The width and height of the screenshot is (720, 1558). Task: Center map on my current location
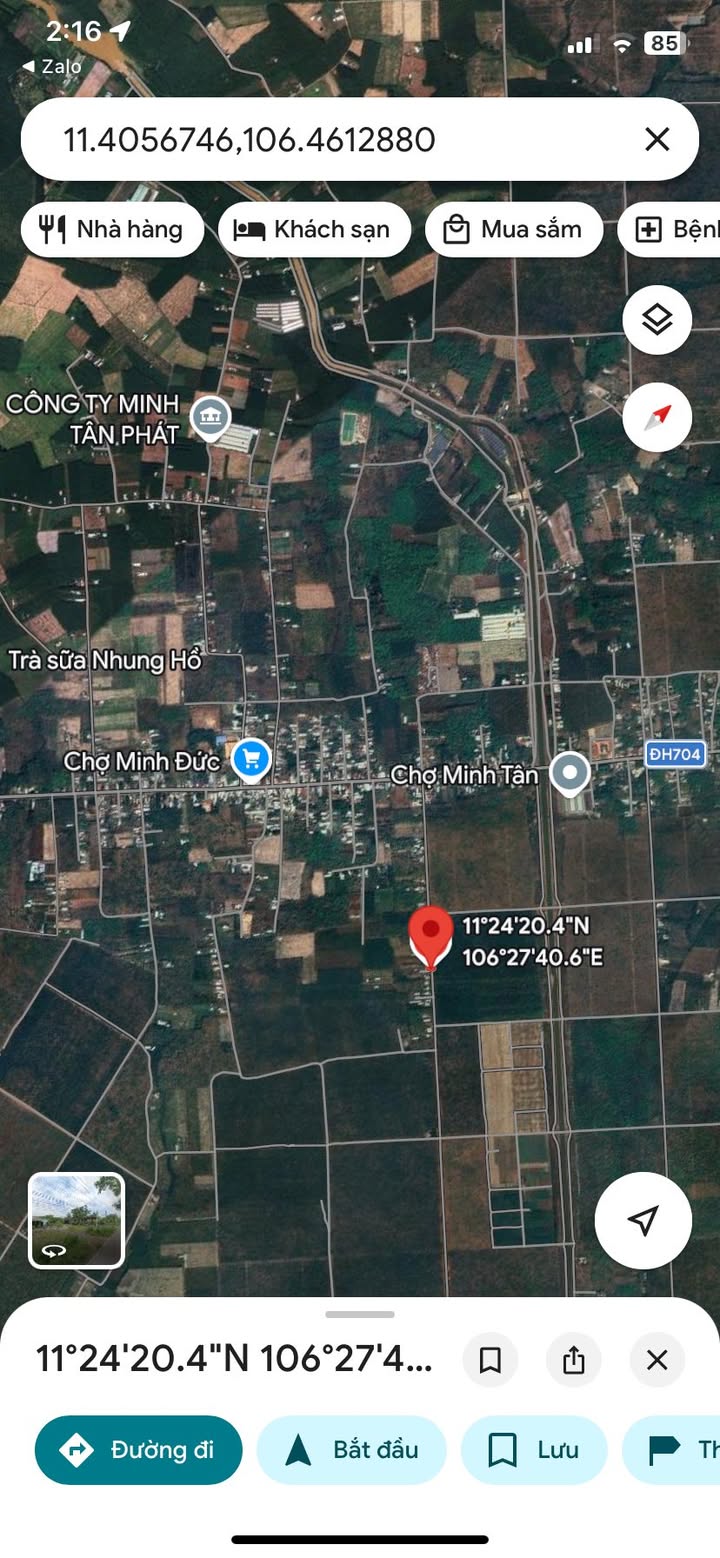tap(643, 1220)
